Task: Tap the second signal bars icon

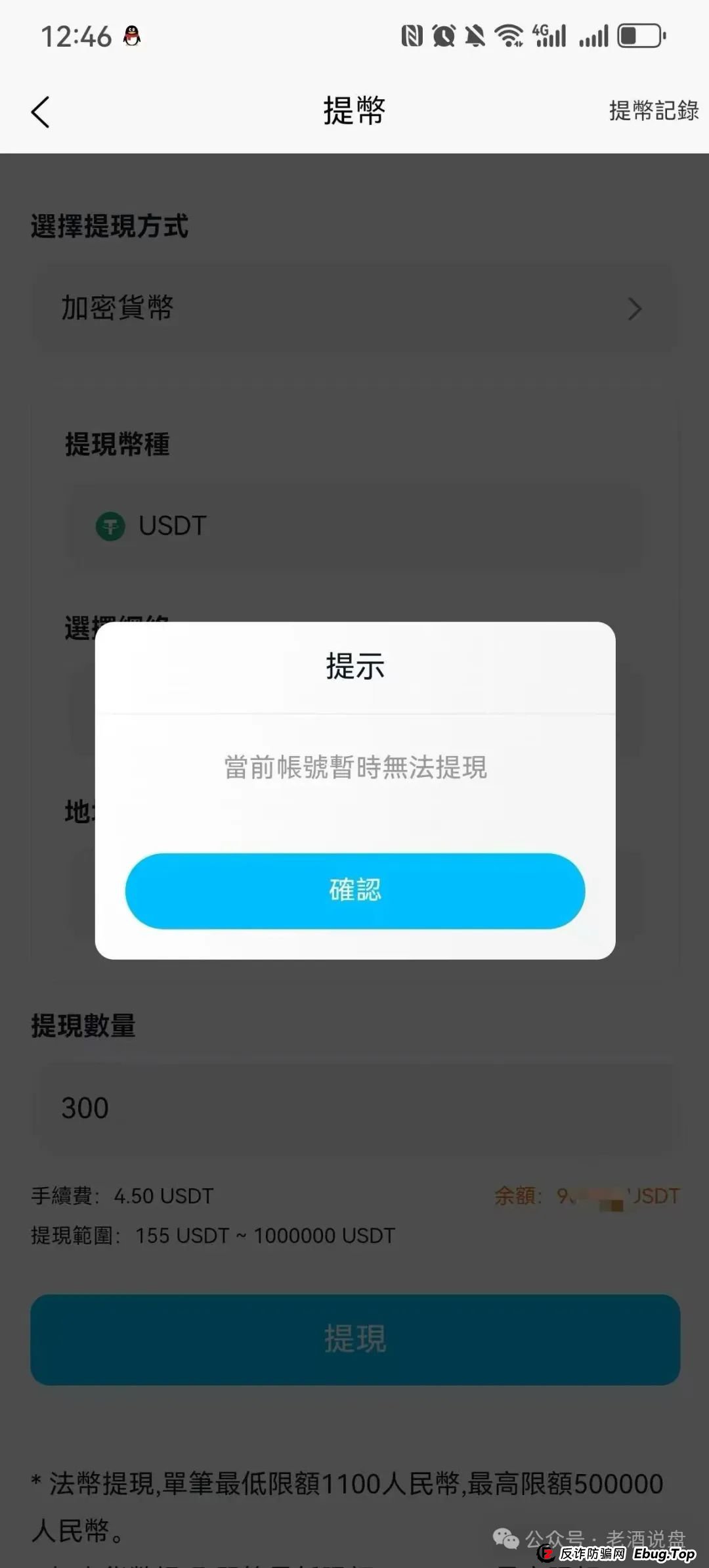Action: pos(591,36)
